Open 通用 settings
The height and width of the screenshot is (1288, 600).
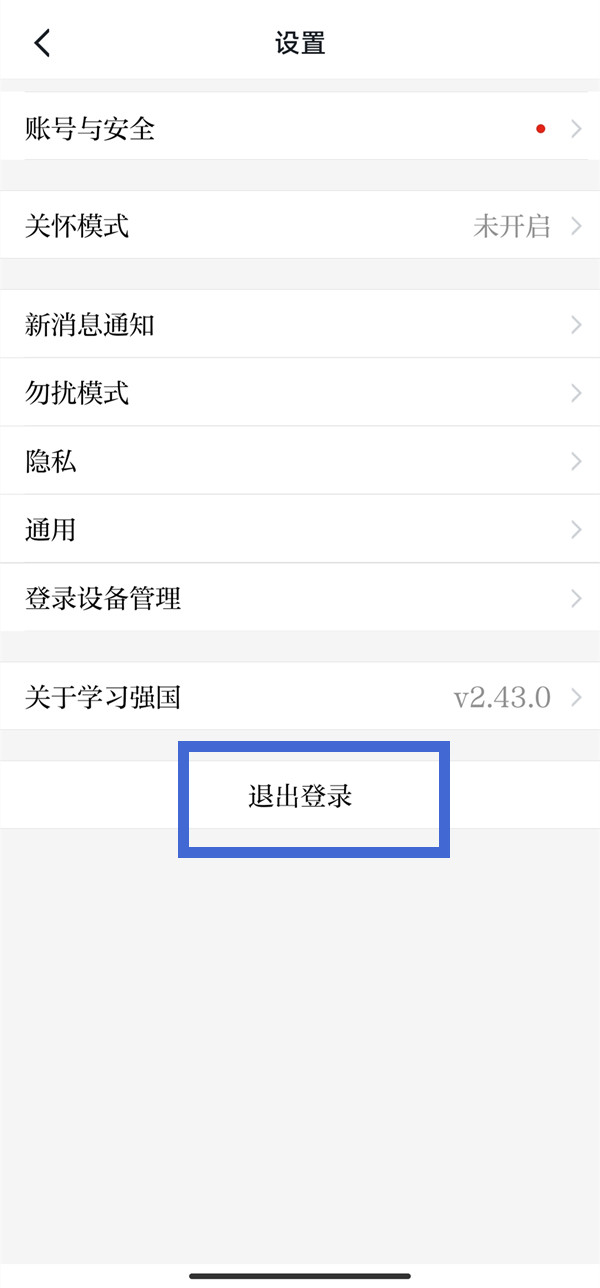pyautogui.click(x=300, y=529)
